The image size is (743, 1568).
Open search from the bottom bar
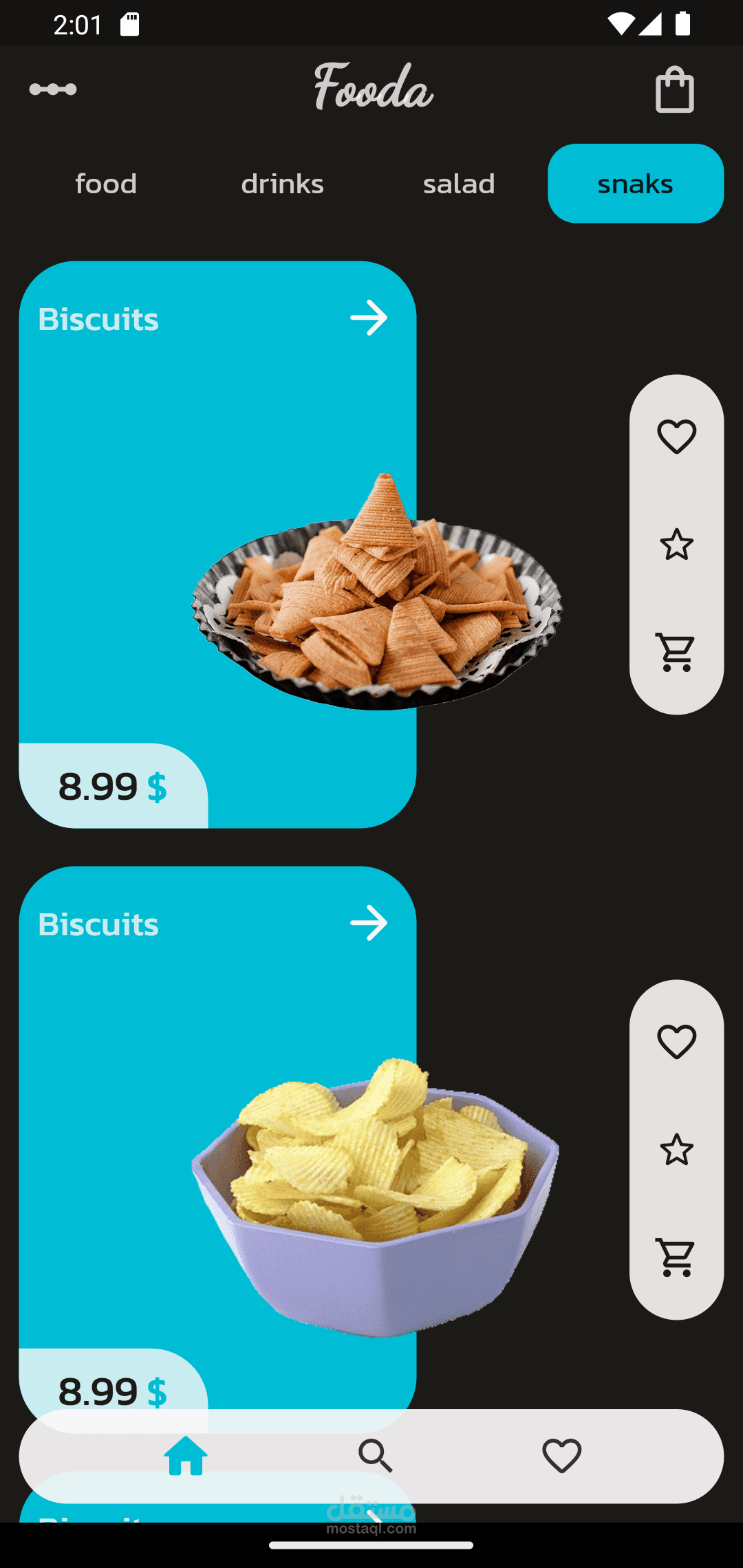375,1456
